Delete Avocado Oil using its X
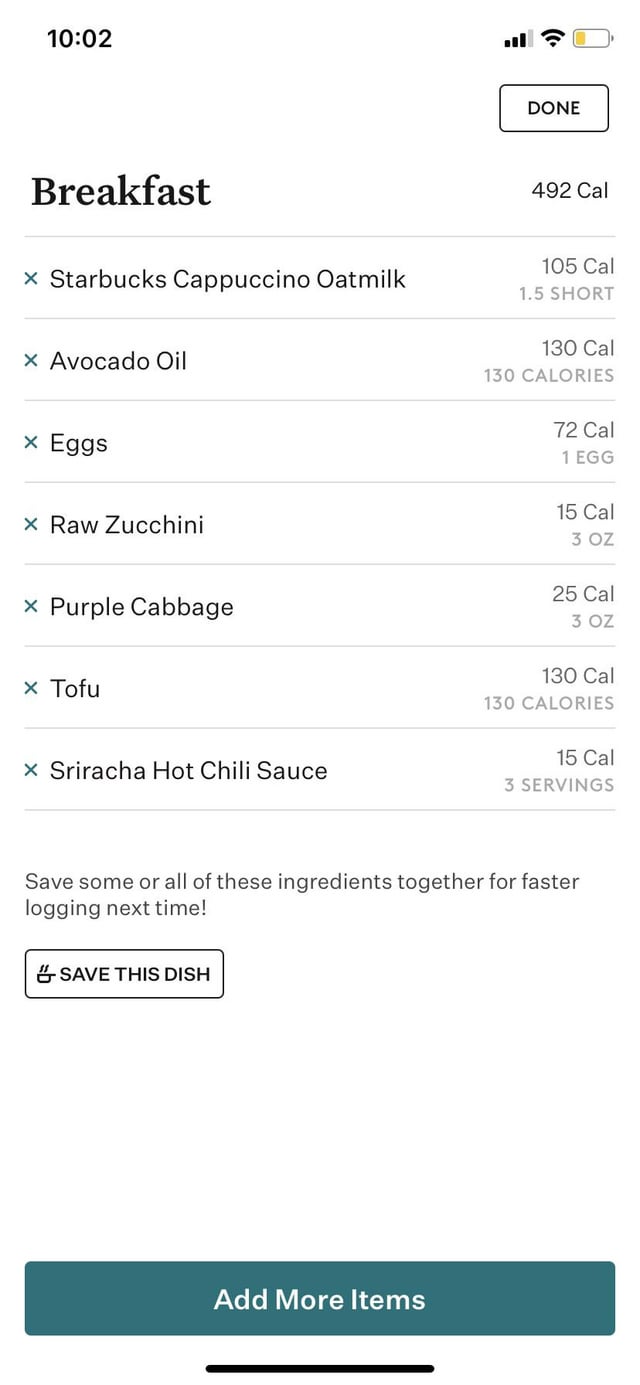 (x=31, y=361)
